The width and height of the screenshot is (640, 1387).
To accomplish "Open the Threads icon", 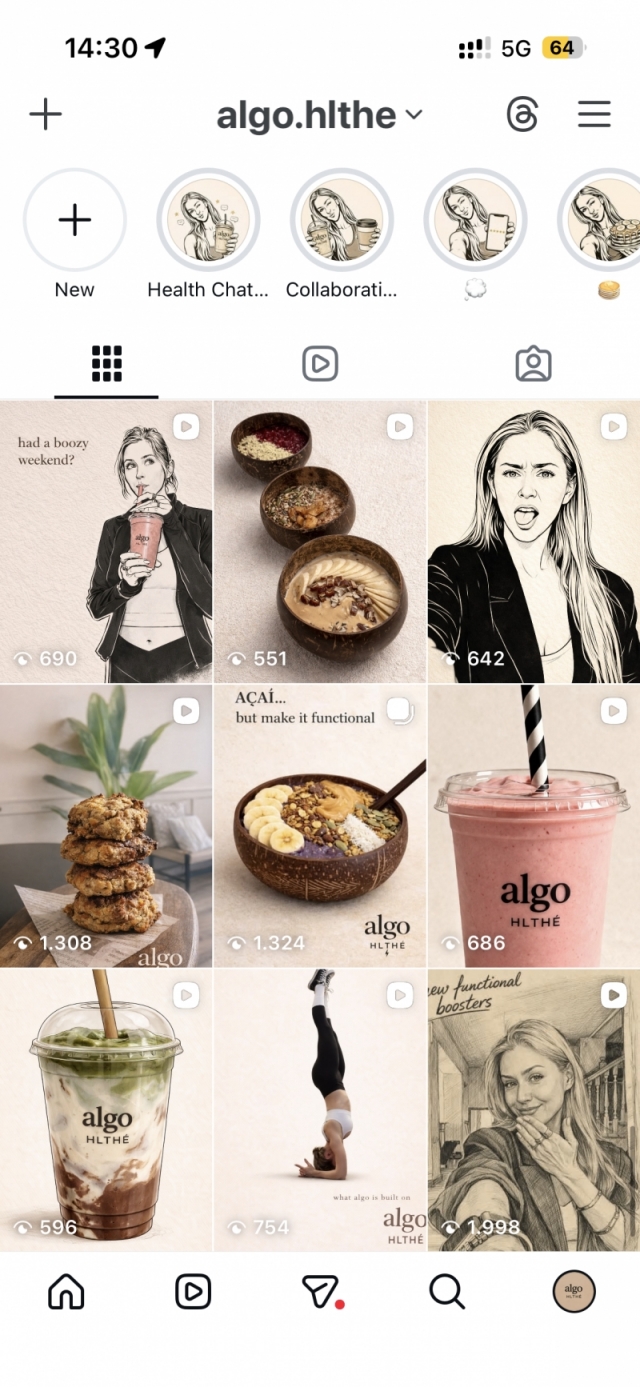I will click(x=522, y=115).
